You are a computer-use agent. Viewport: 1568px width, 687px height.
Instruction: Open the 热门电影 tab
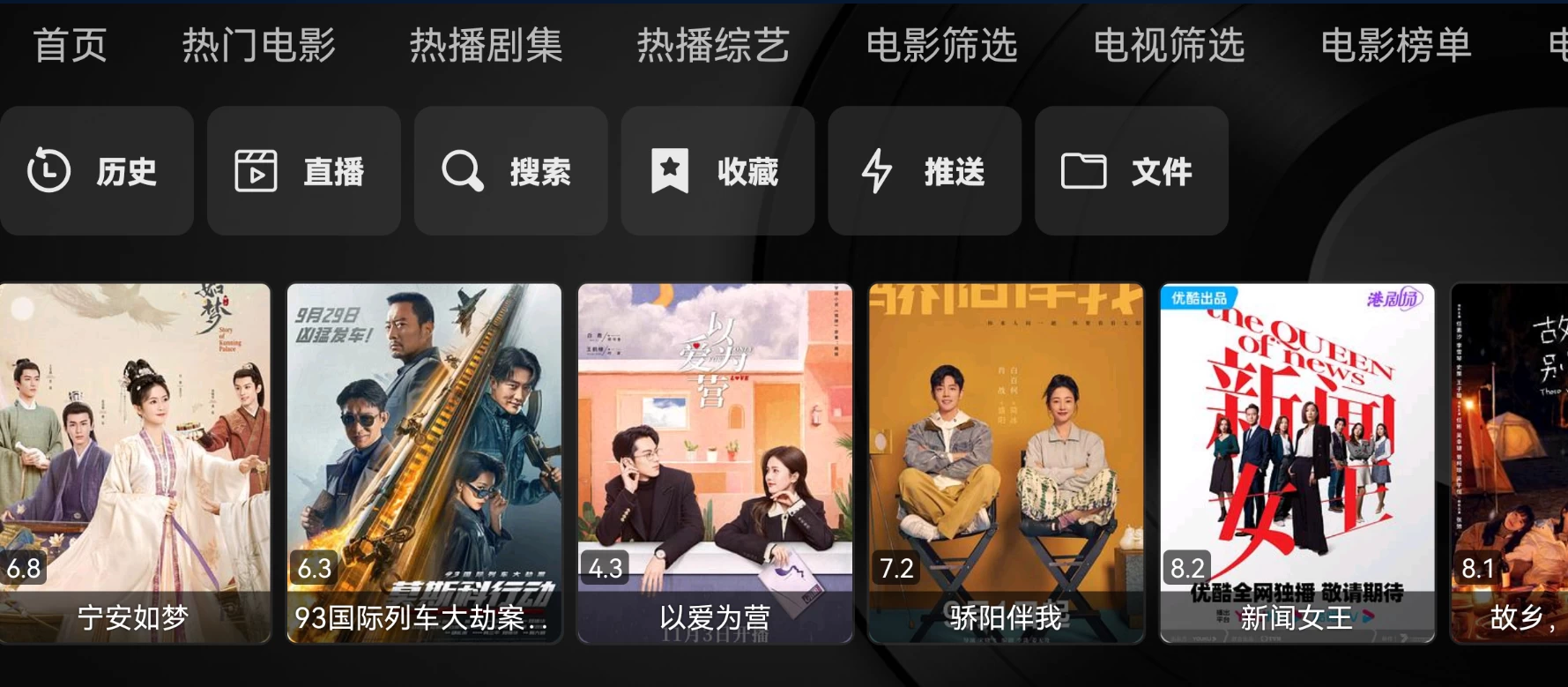click(258, 45)
